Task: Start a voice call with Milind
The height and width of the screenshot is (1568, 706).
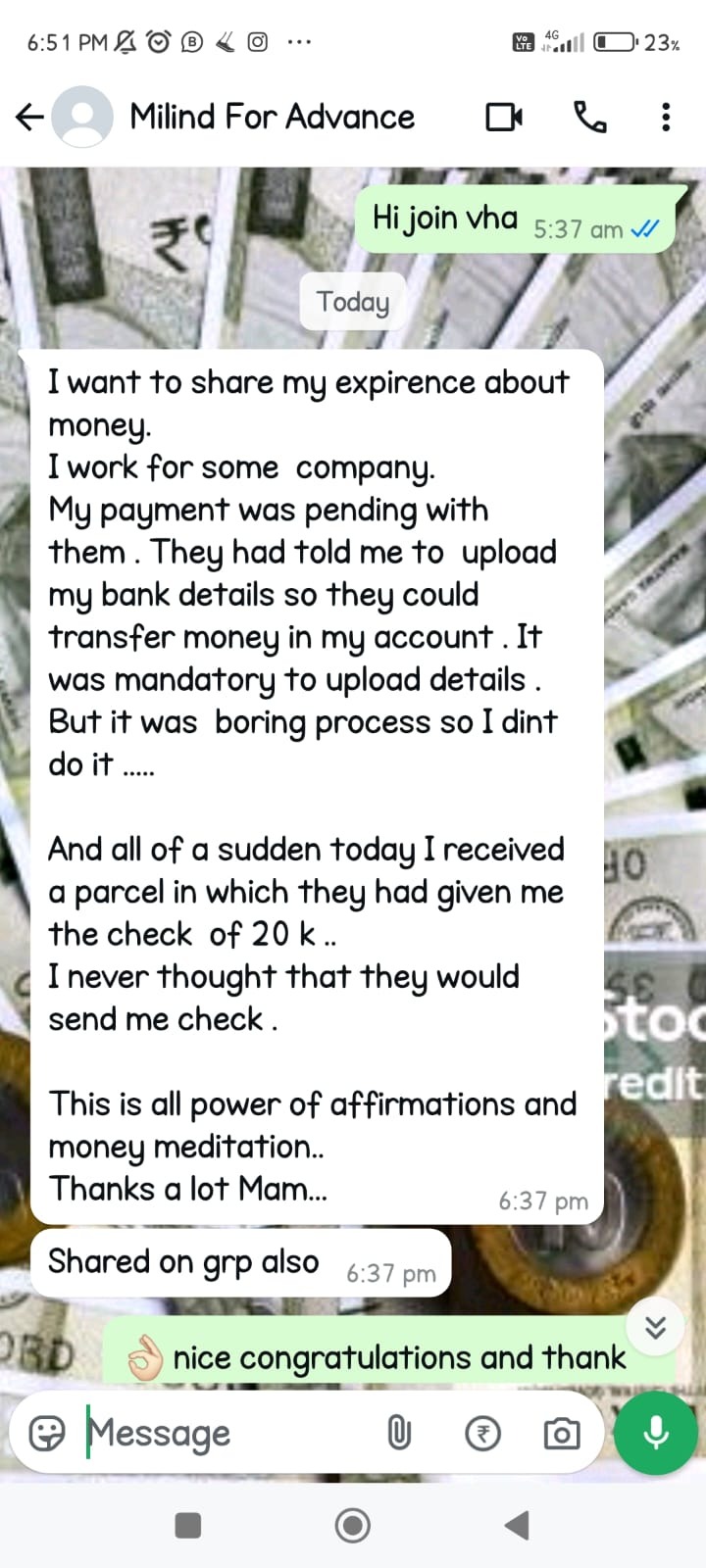Action: 589,118
